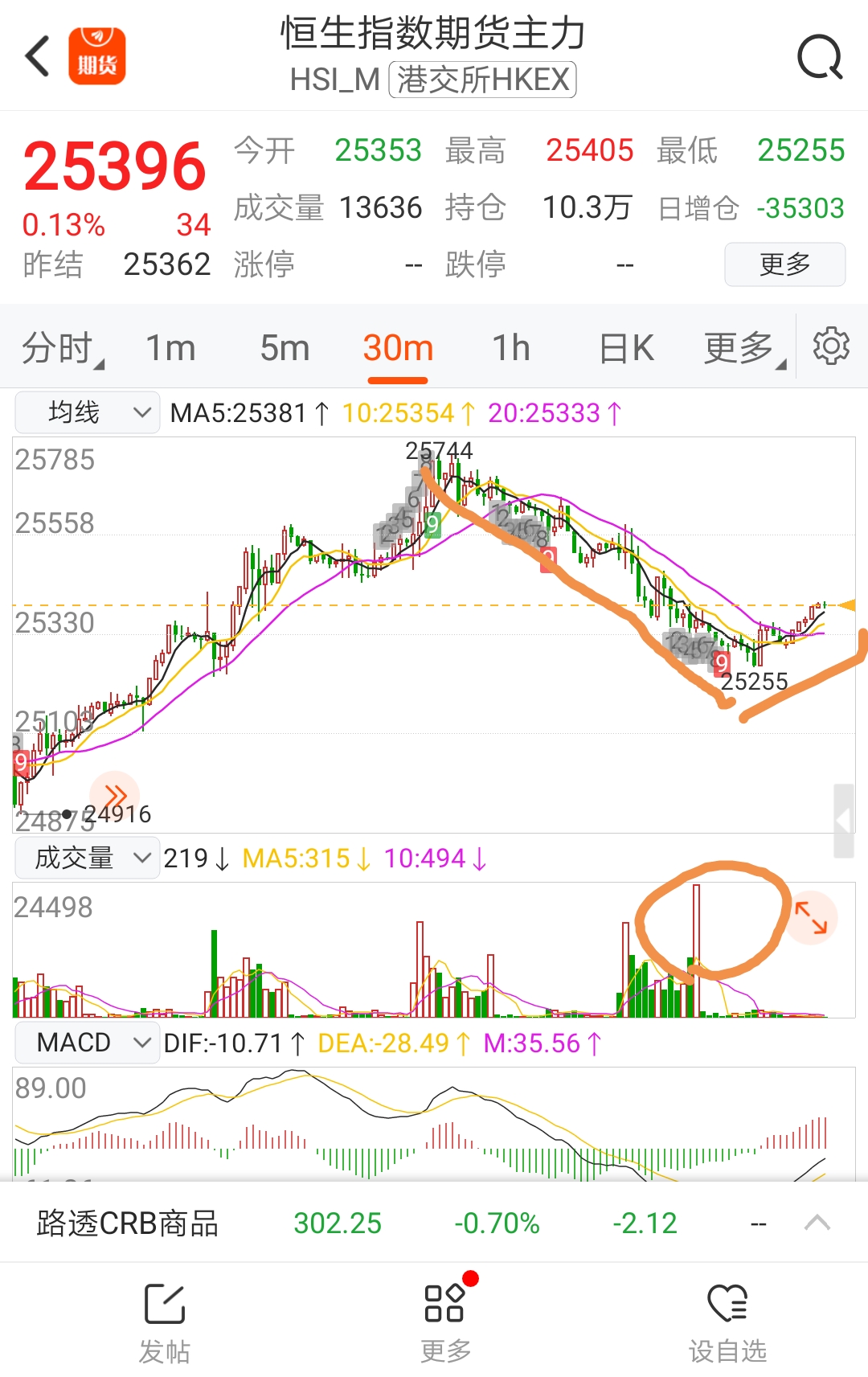Open the 更多 chart period dropdown
The height and width of the screenshot is (1377, 868).
point(744,348)
